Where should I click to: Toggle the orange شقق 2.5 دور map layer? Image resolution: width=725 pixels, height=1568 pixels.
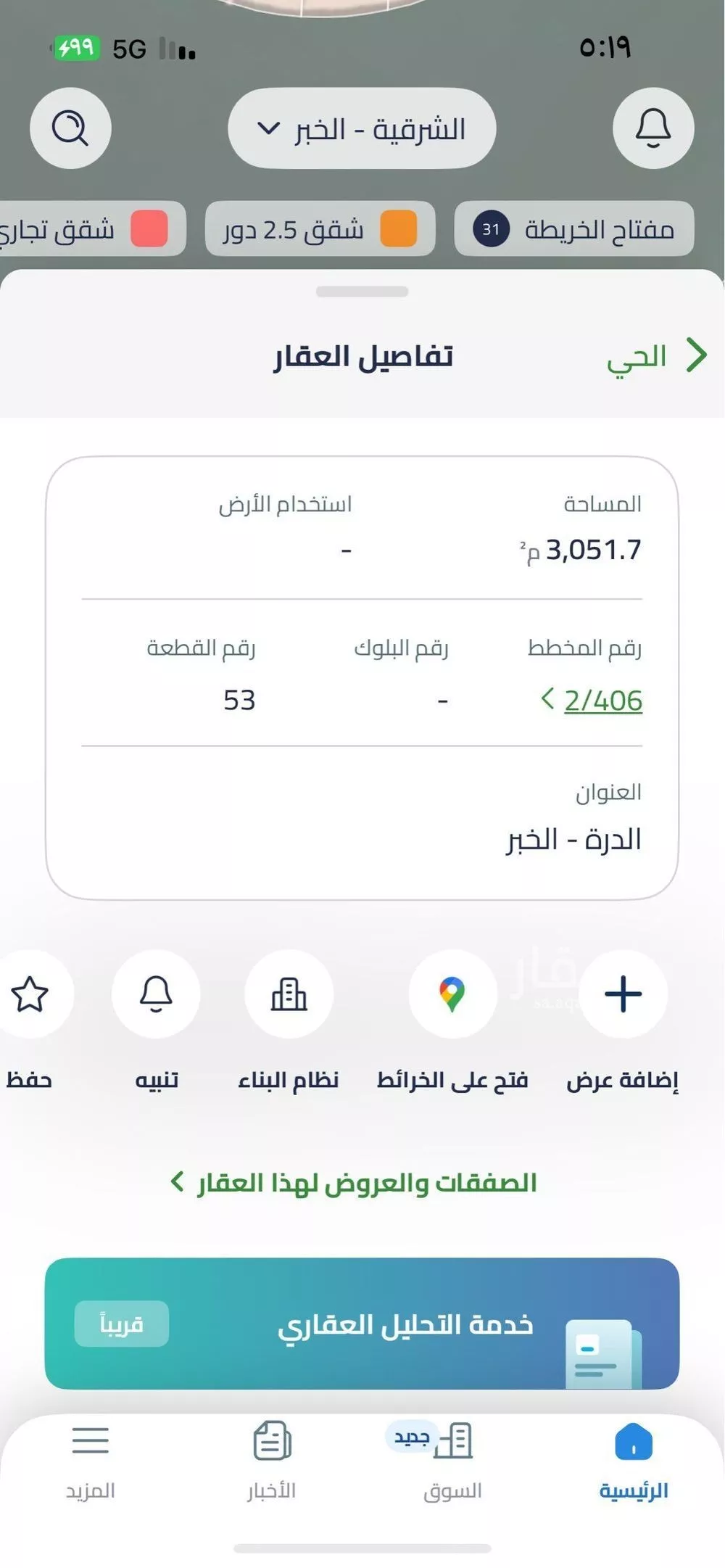(322, 228)
